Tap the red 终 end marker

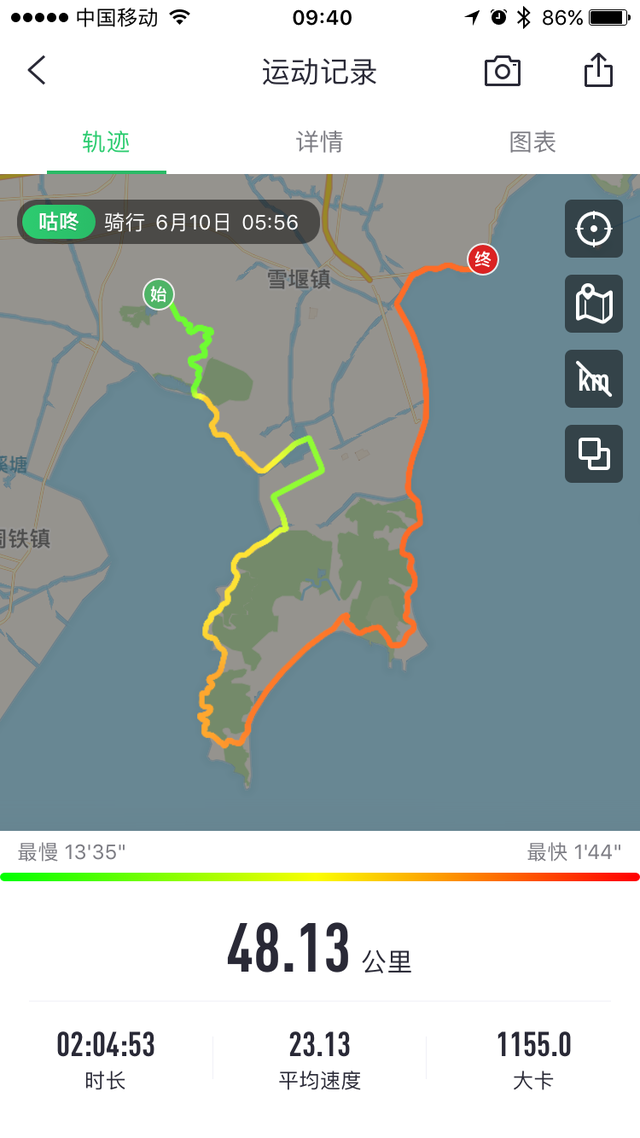click(x=483, y=260)
